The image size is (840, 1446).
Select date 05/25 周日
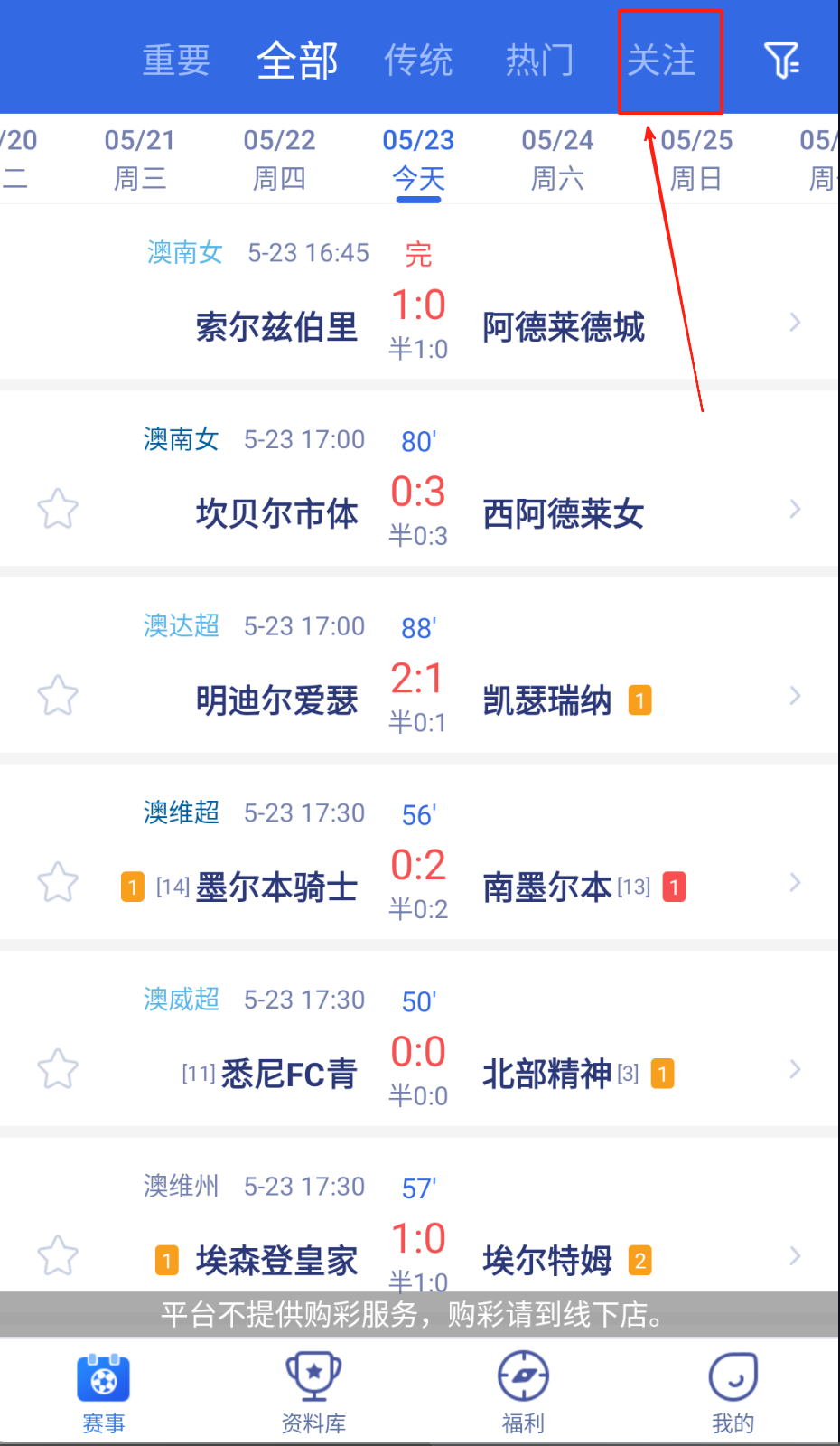(696, 158)
